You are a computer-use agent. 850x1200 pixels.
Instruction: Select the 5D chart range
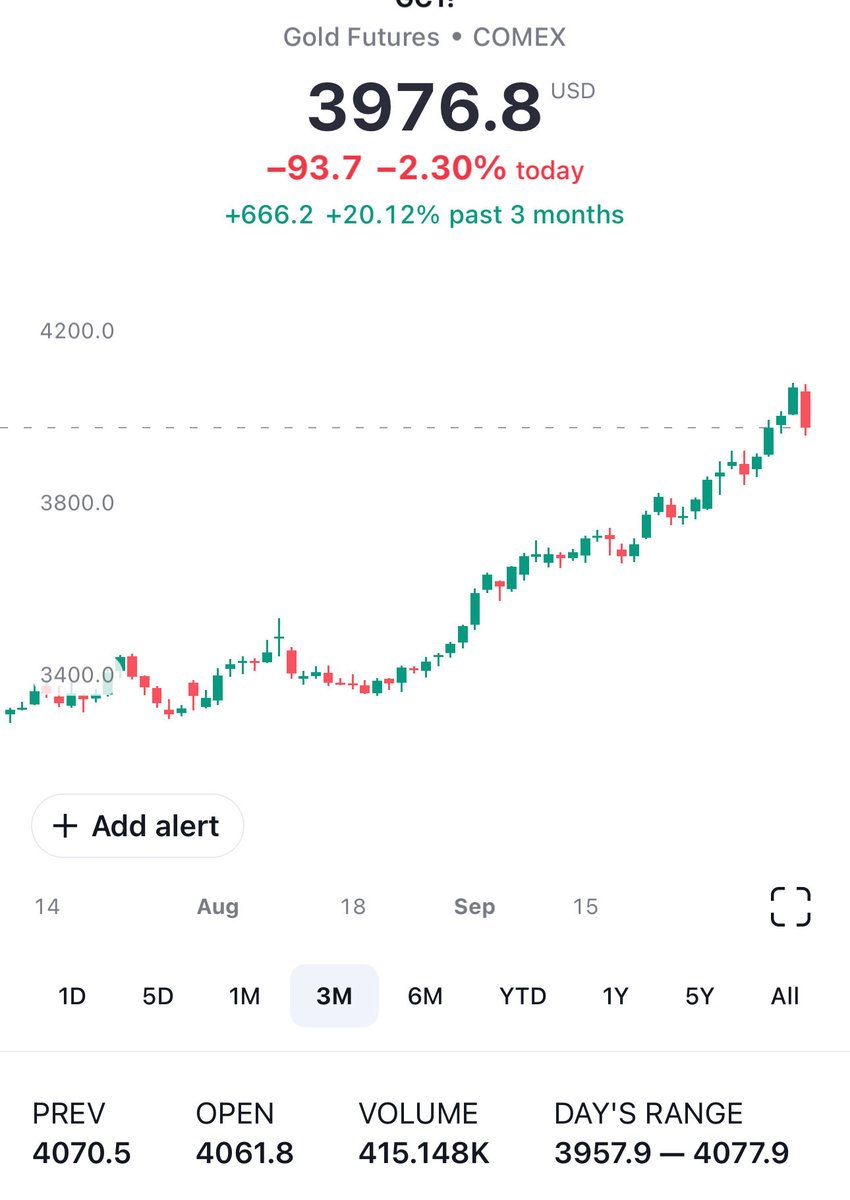[x=158, y=996]
